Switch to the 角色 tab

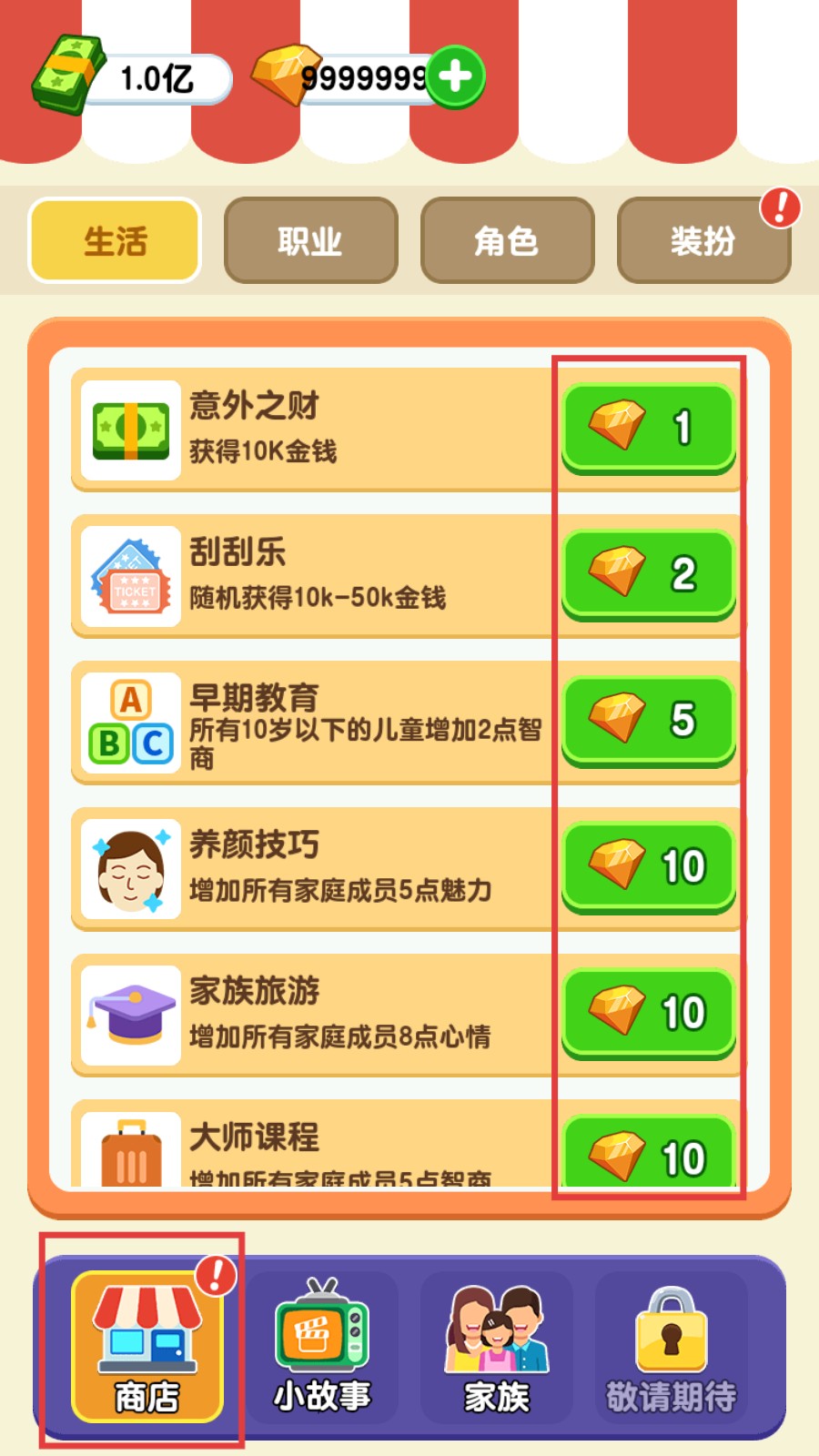pos(507,241)
